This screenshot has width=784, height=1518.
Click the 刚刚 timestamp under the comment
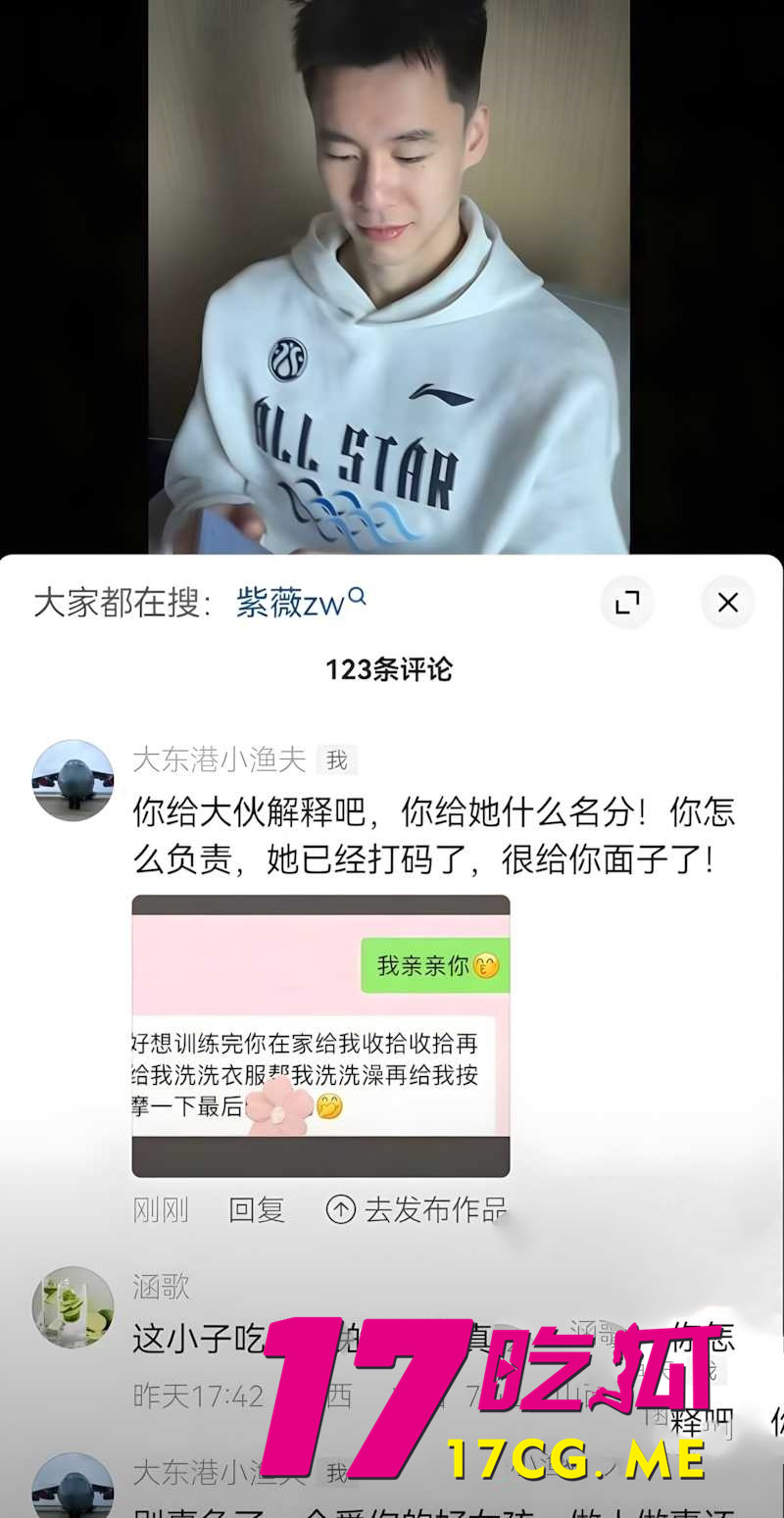(x=160, y=1210)
